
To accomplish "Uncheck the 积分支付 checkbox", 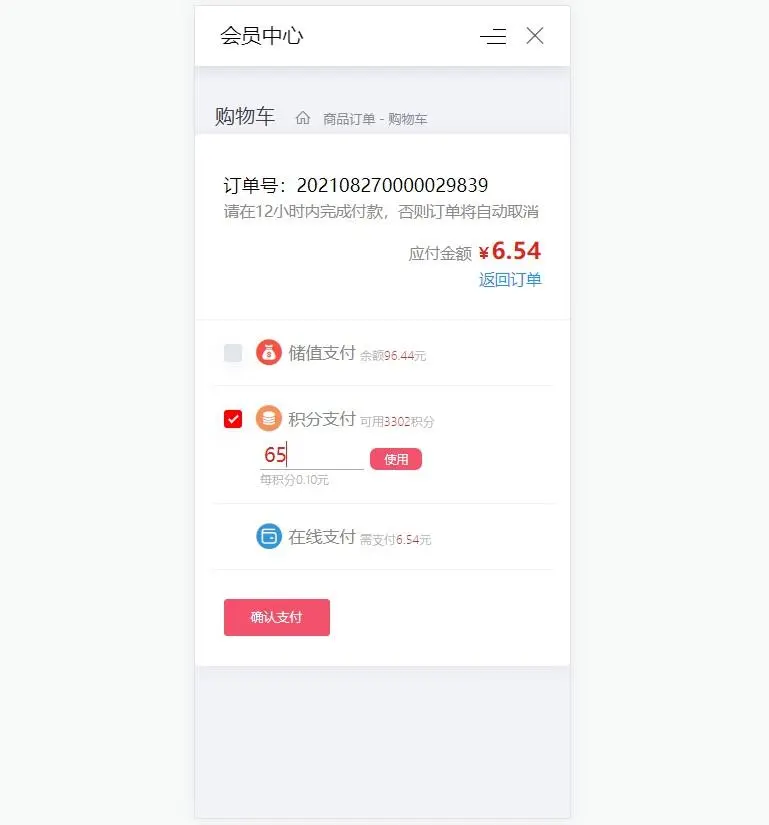I will (233, 419).
